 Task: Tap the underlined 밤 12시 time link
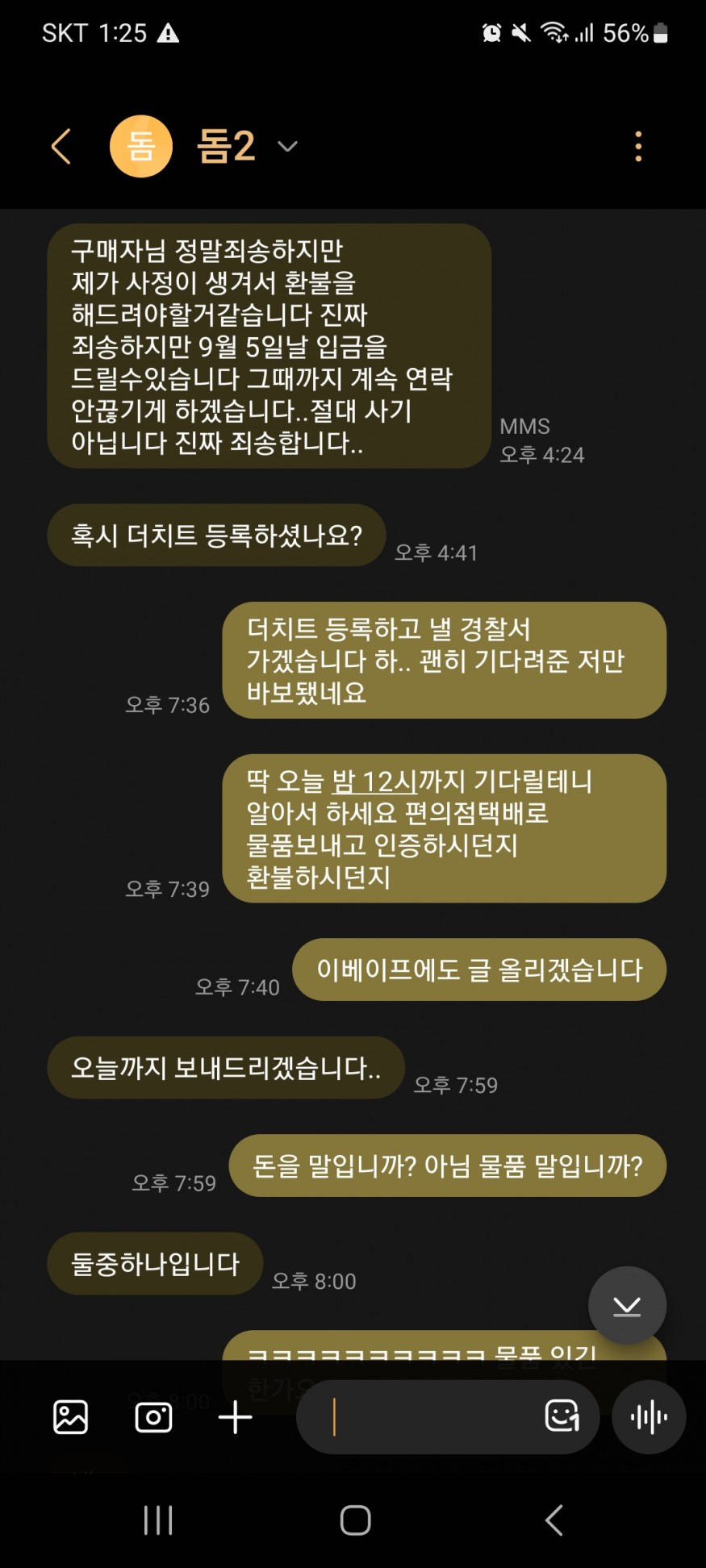pyautogui.click(x=374, y=781)
